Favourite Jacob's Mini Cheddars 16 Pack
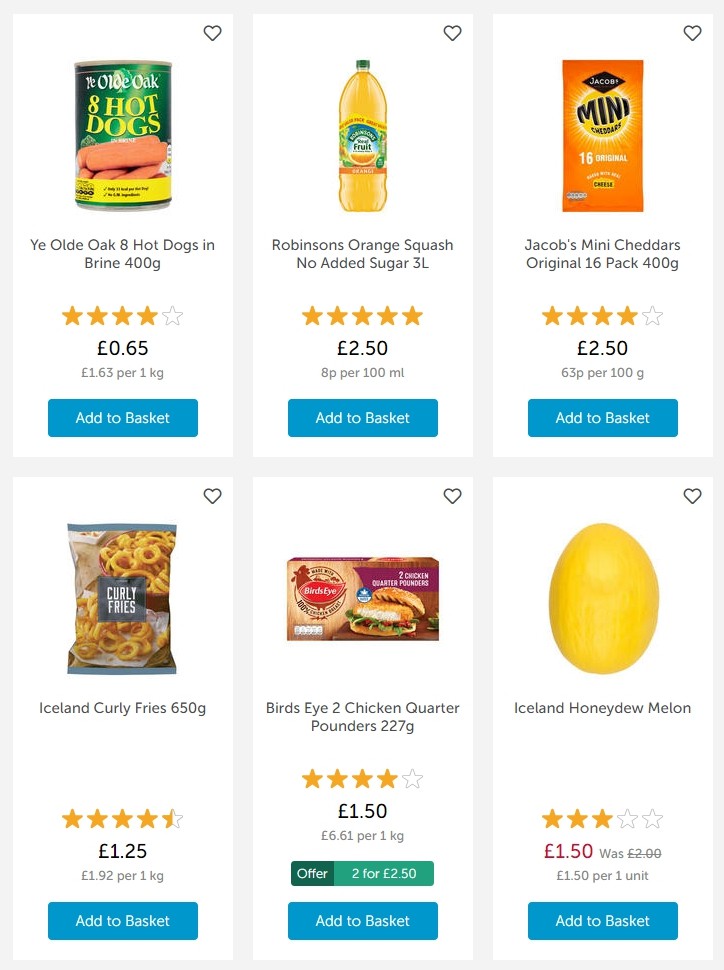Viewport: 724px width, 970px height. (692, 33)
